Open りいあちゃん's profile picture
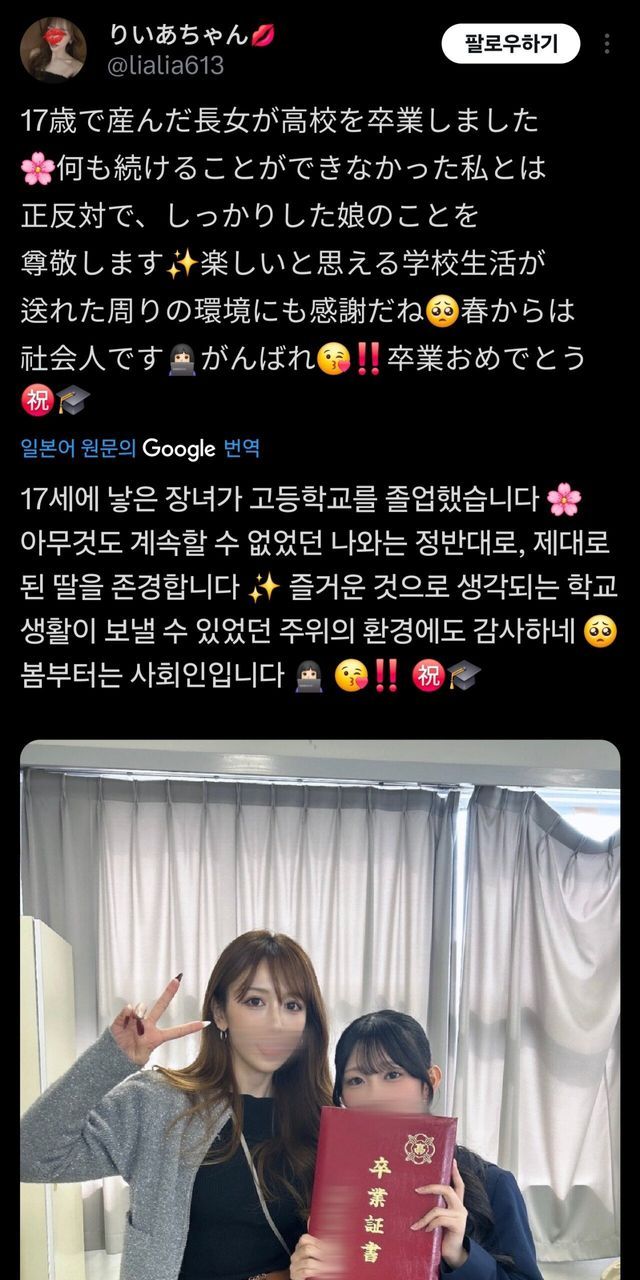This screenshot has width=640, height=1280. (54, 48)
